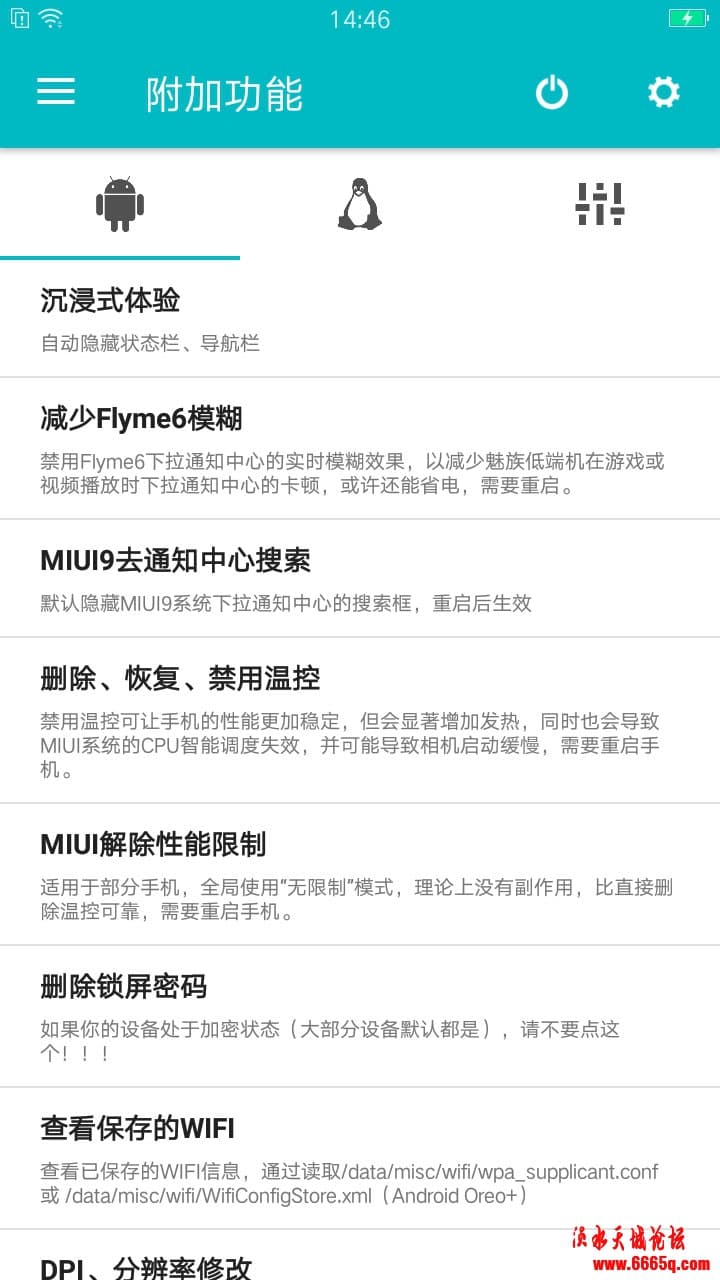The width and height of the screenshot is (720, 1280).
Task: Open the hamburger drawer menu
Action: pyautogui.click(x=56, y=92)
